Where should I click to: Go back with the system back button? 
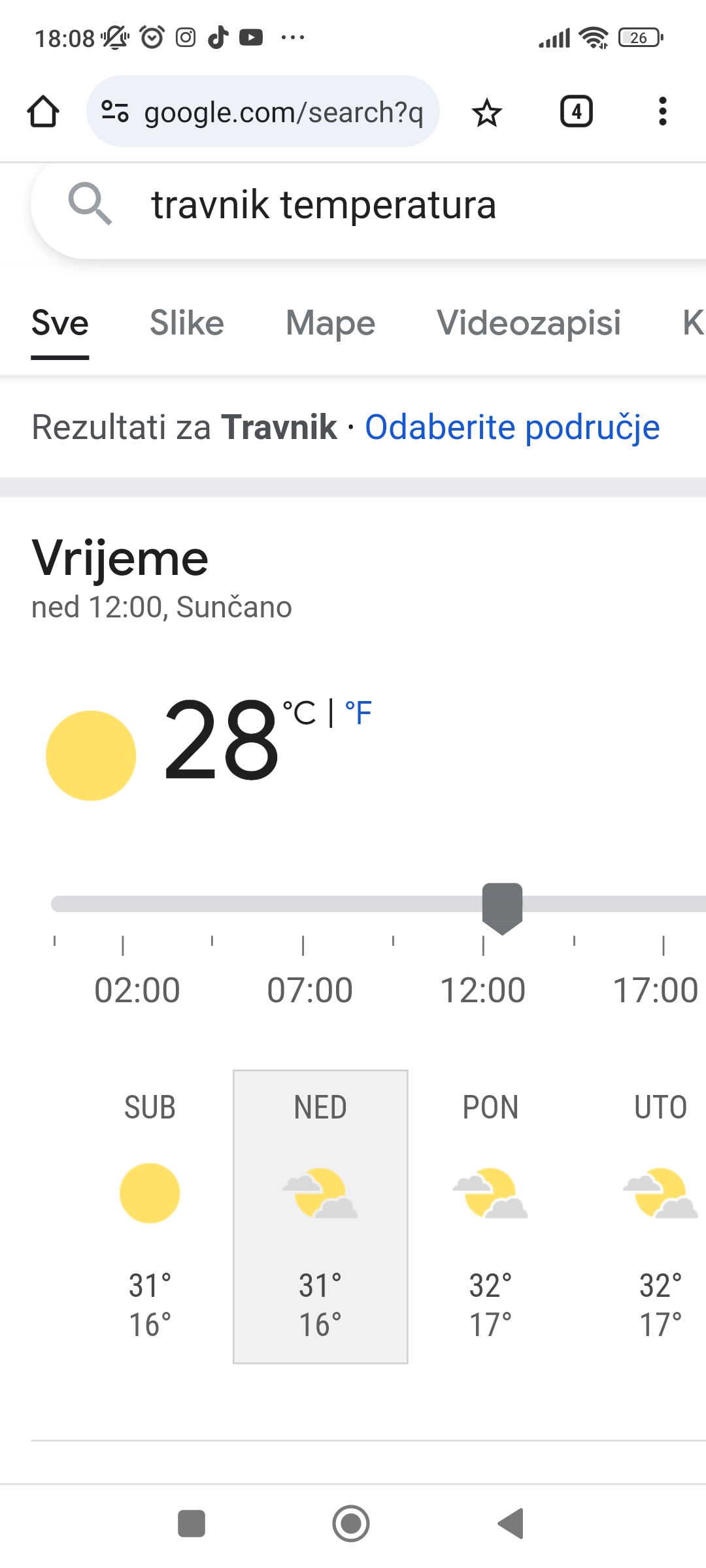(511, 1524)
